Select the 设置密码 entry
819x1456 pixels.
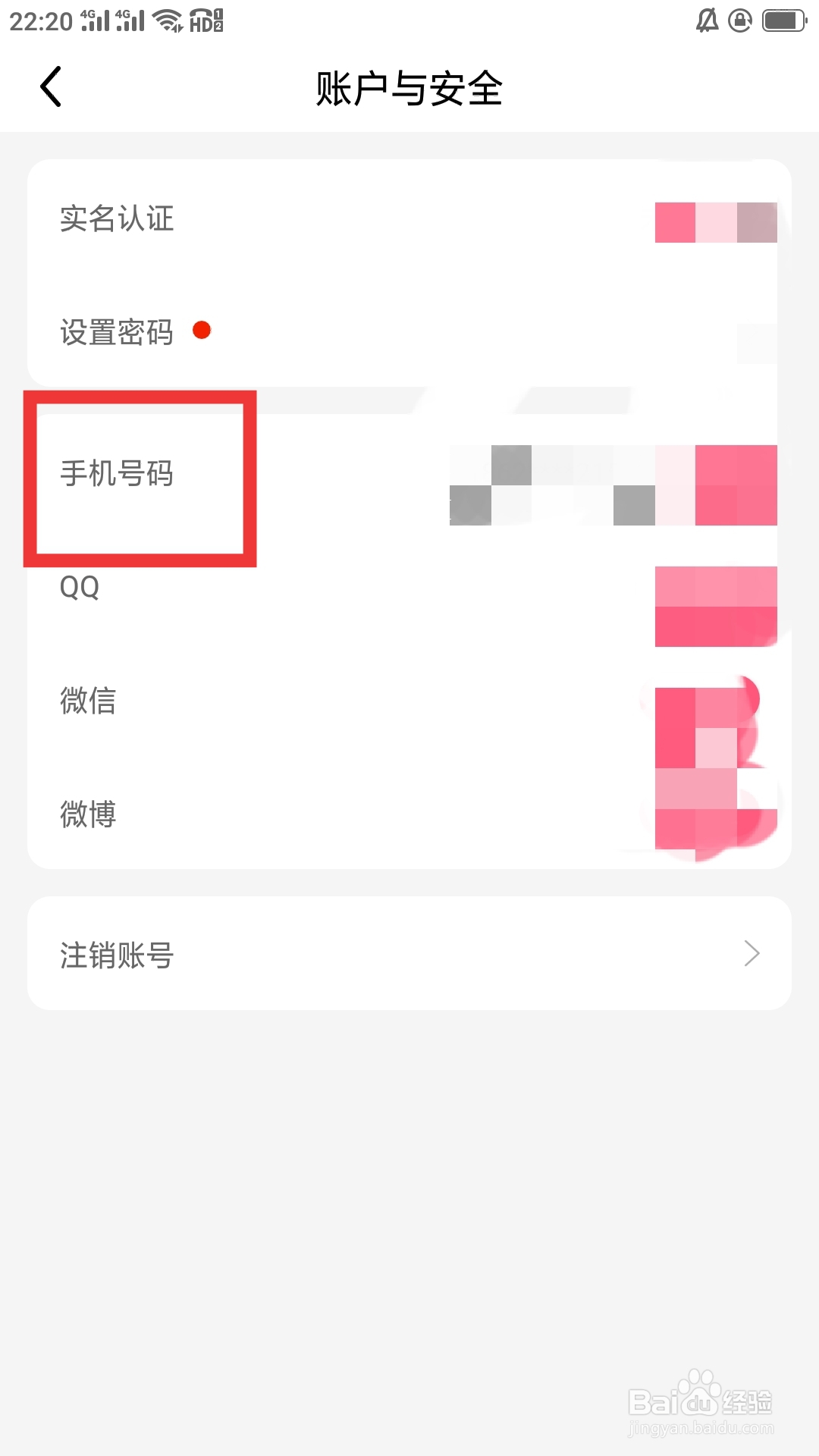click(117, 333)
